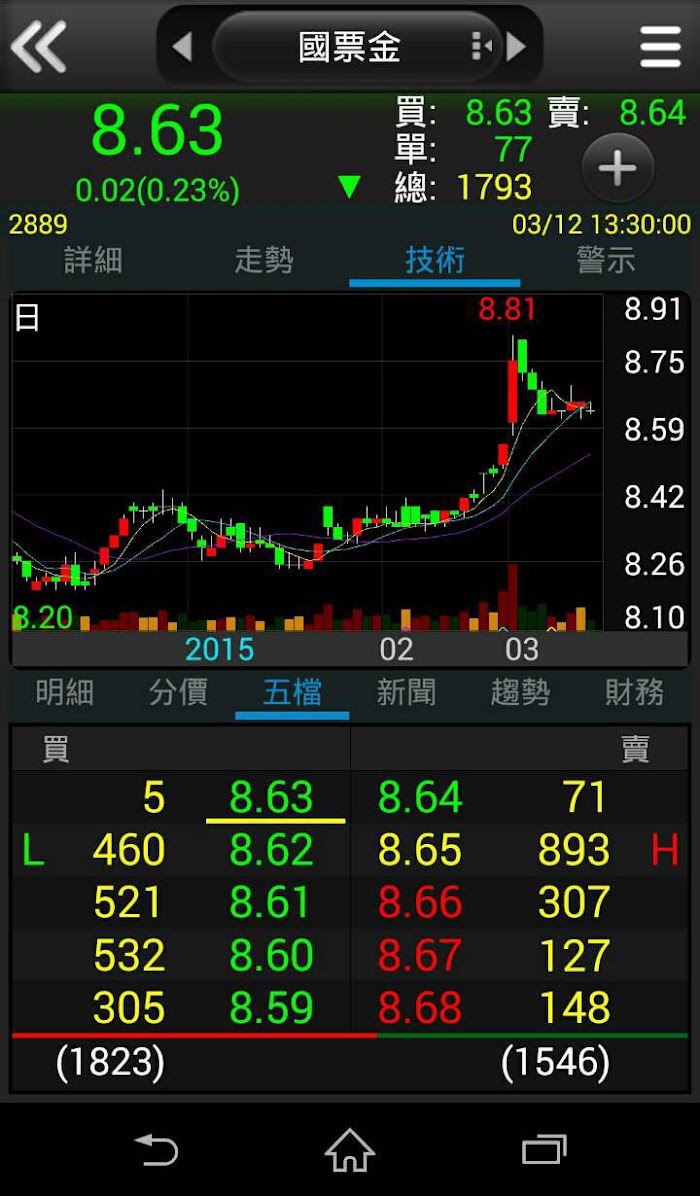
Task: Open the 財務 tab
Action: [x=634, y=693]
